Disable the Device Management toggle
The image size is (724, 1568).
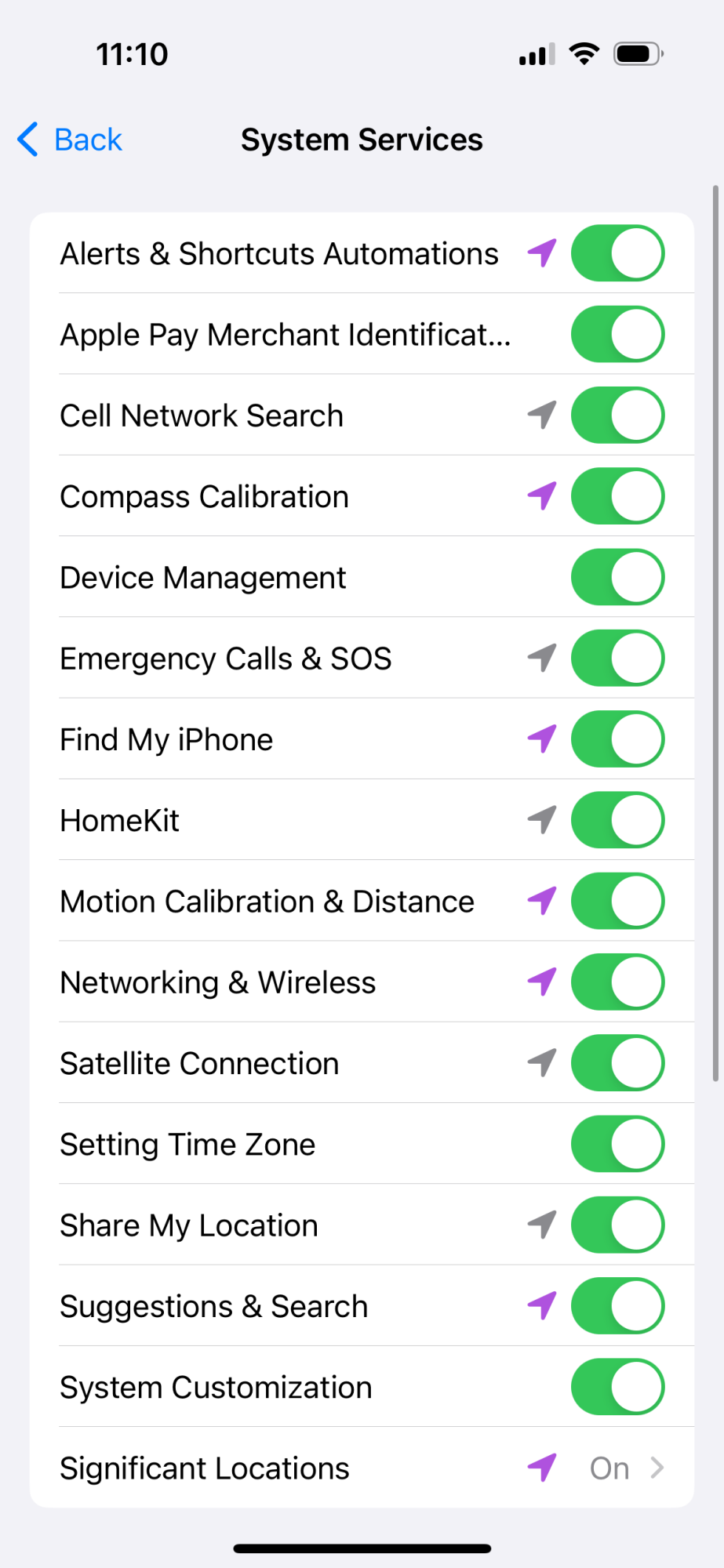click(617, 578)
